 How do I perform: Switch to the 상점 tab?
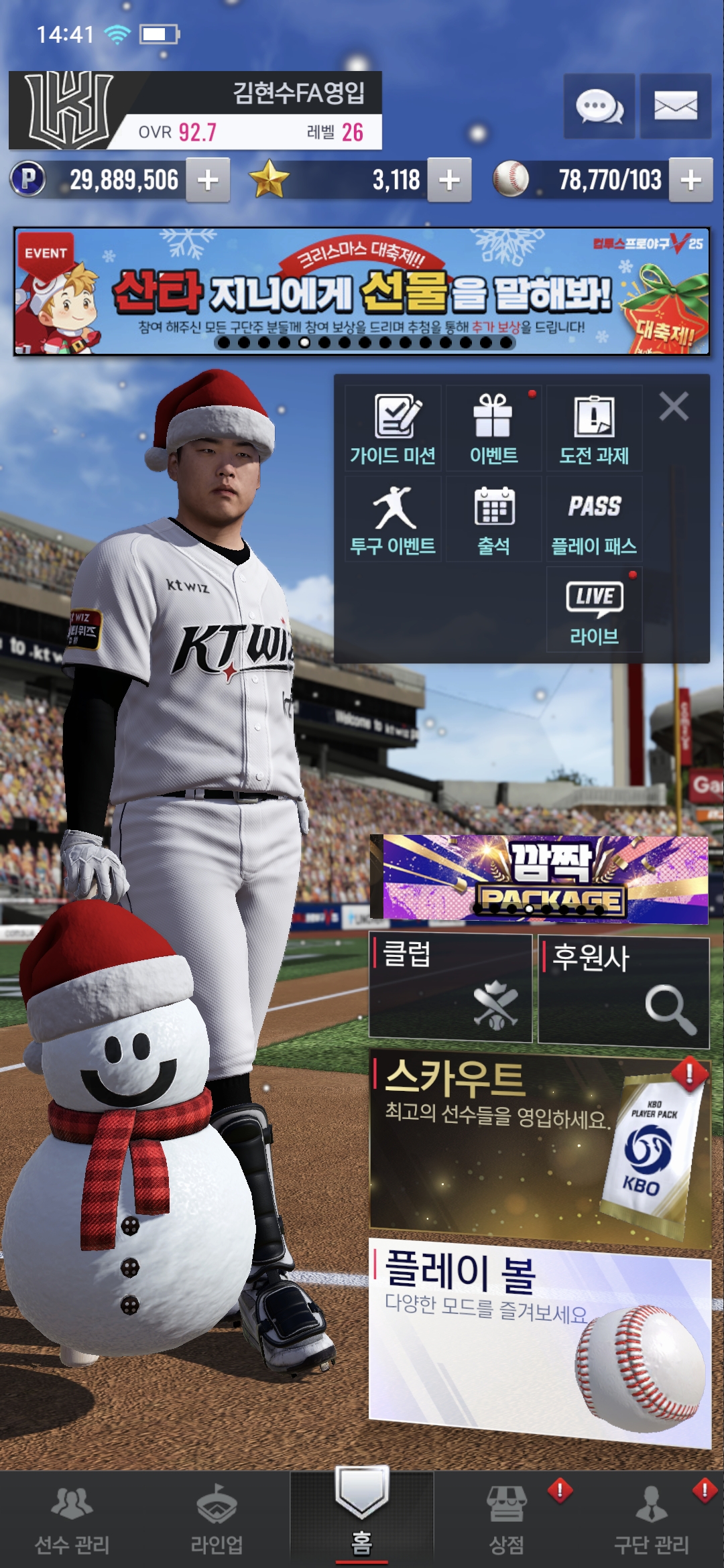[507, 1518]
